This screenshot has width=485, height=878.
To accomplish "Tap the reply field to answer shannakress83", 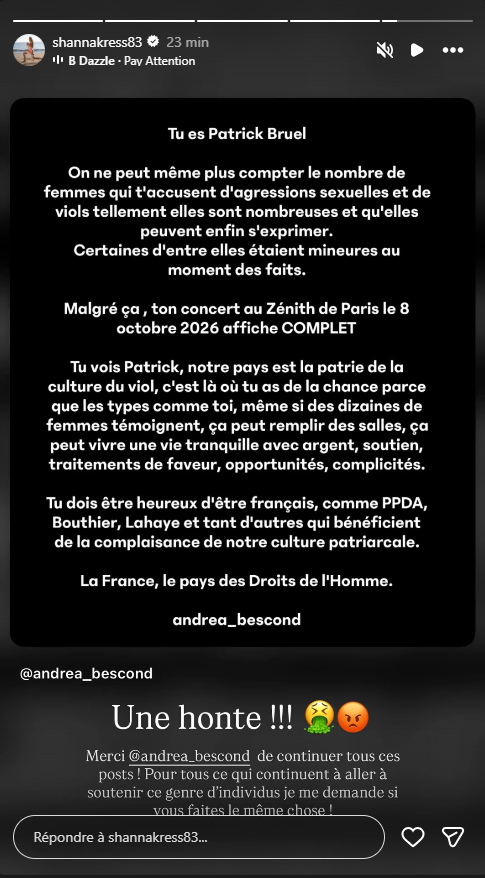I will click(199, 837).
